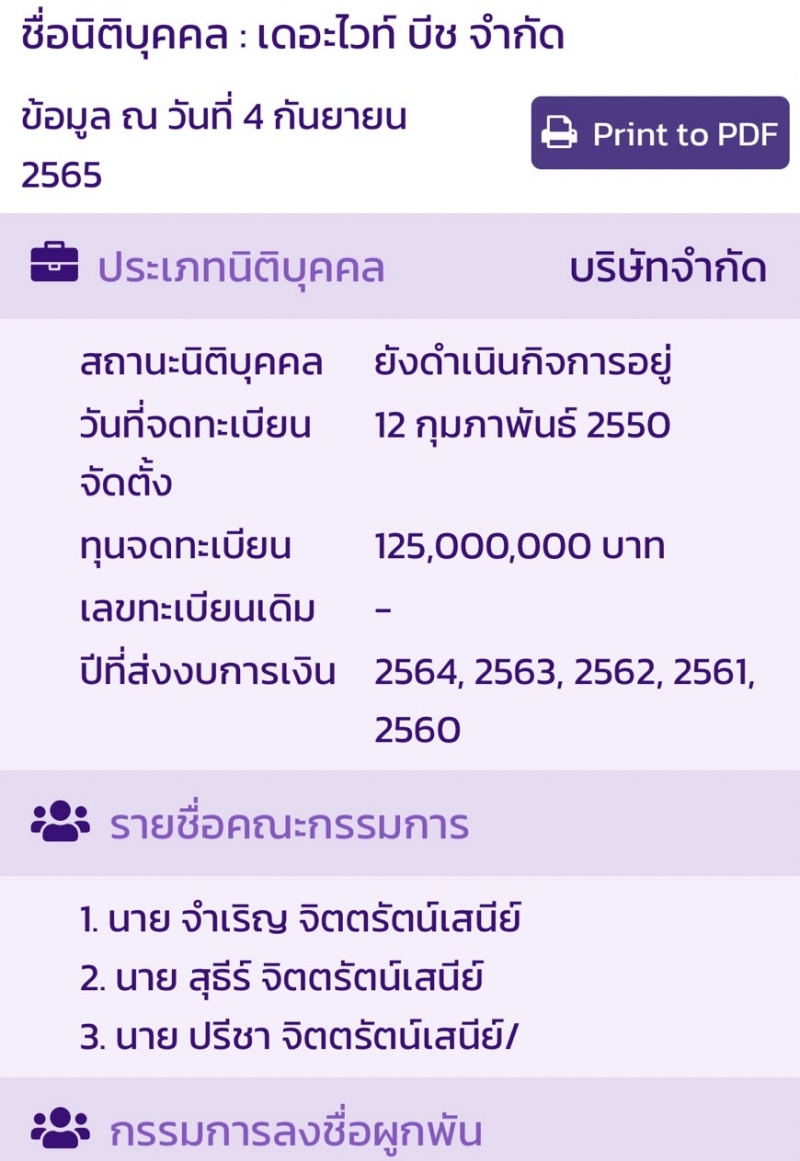Tap the Print to PDF button
Image resolution: width=800 pixels, height=1161 pixels.
pyautogui.click(x=660, y=133)
